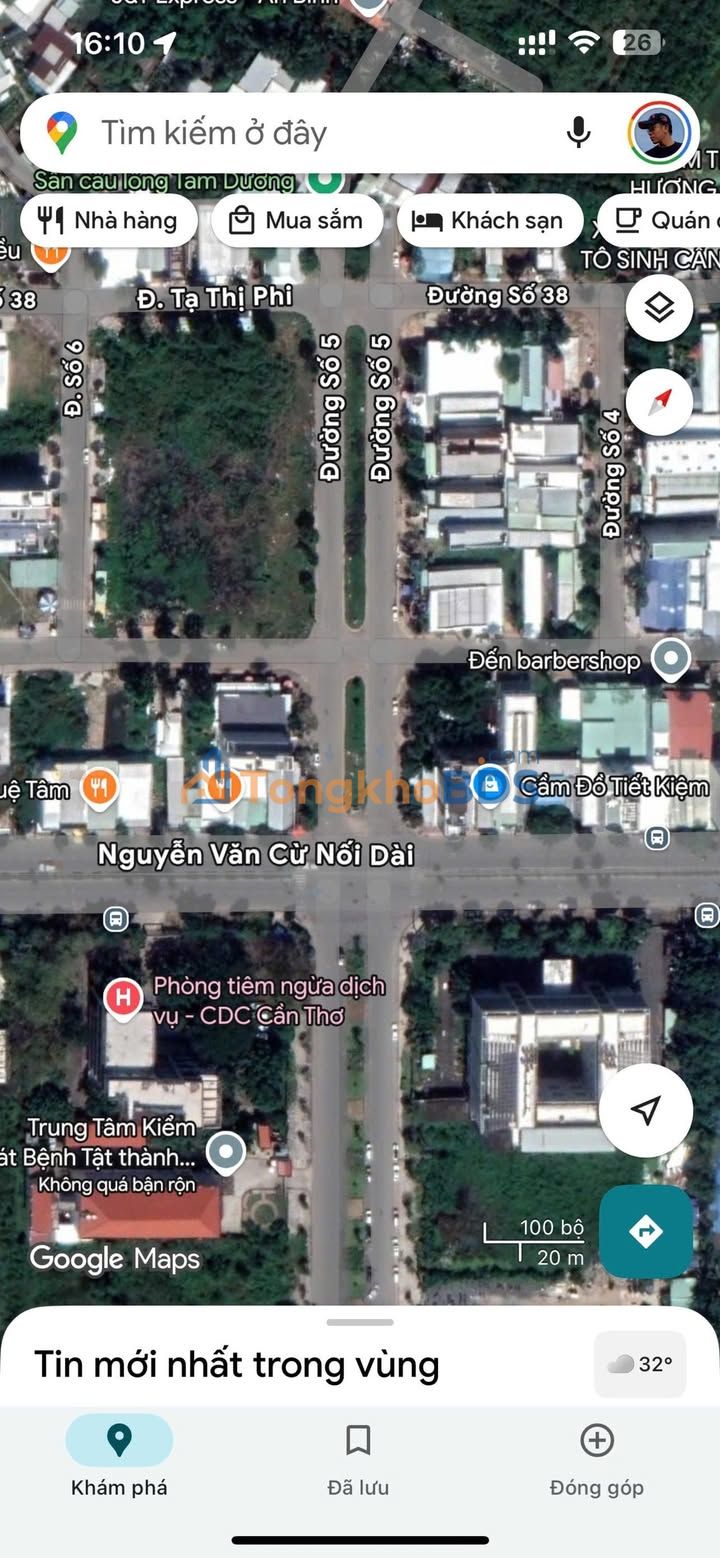Center the map on my location
Screen dimensions: 720x1558
646,1110
